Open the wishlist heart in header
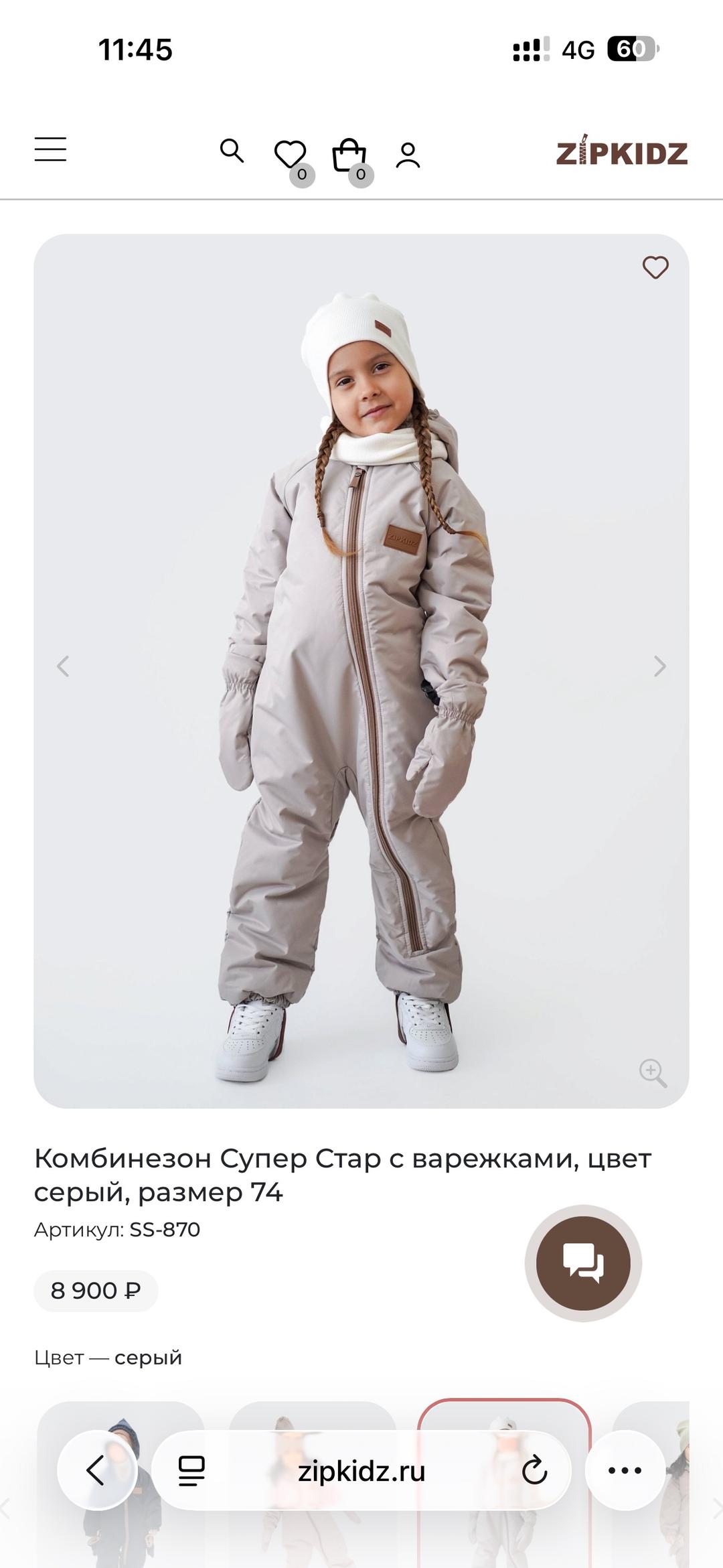Screen dimensions: 723x1568 (x=291, y=155)
